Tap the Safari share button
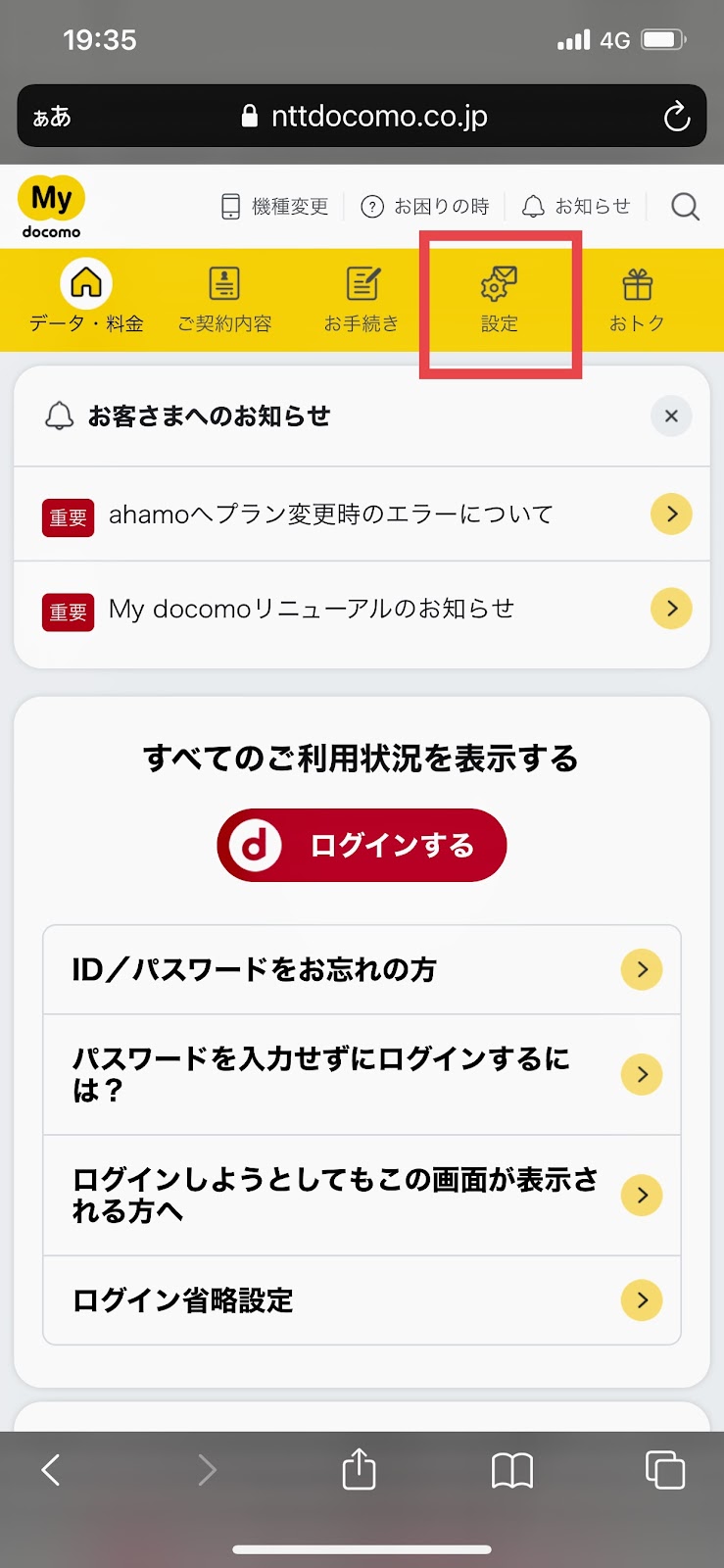724x1568 pixels. (x=360, y=1469)
